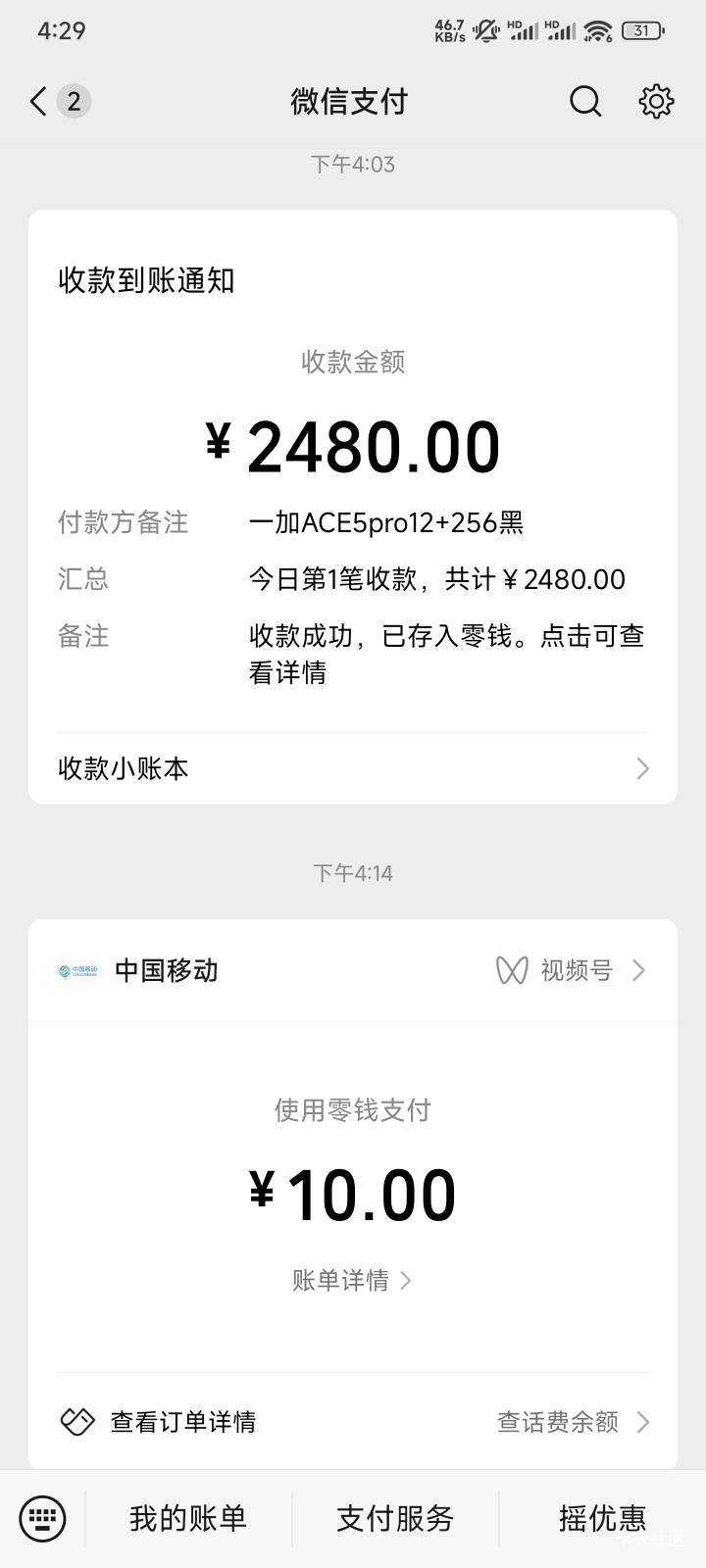The image size is (706, 1568).
Task: Open 收款小账本 row
Action: point(353,768)
